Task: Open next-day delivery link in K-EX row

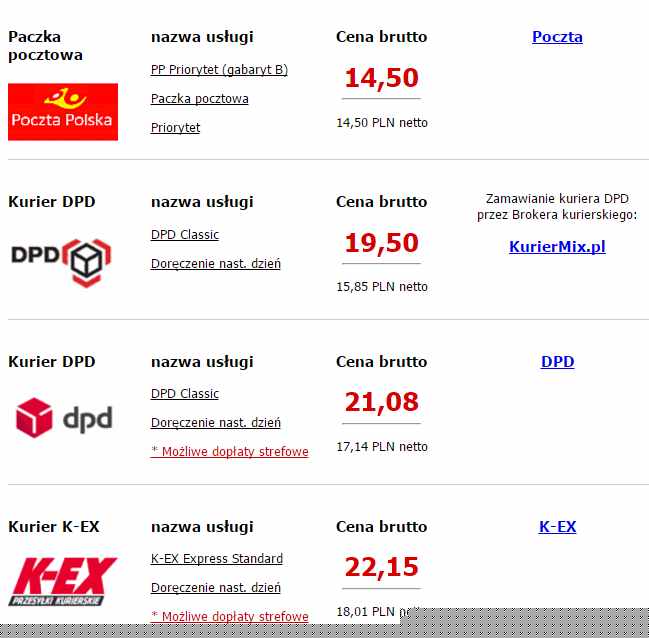Action: [x=215, y=588]
